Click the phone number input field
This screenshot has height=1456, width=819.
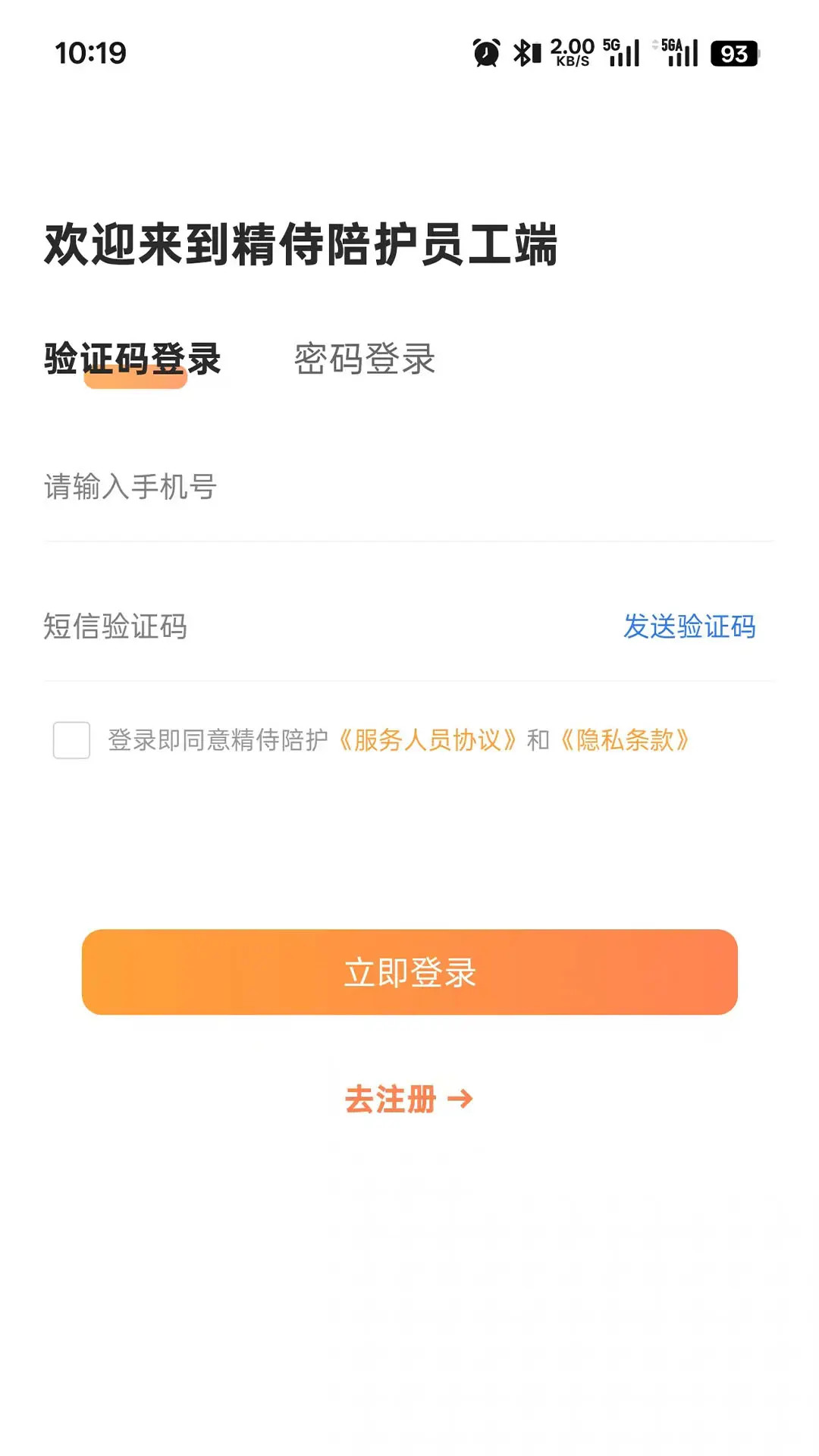pyautogui.click(x=303, y=489)
